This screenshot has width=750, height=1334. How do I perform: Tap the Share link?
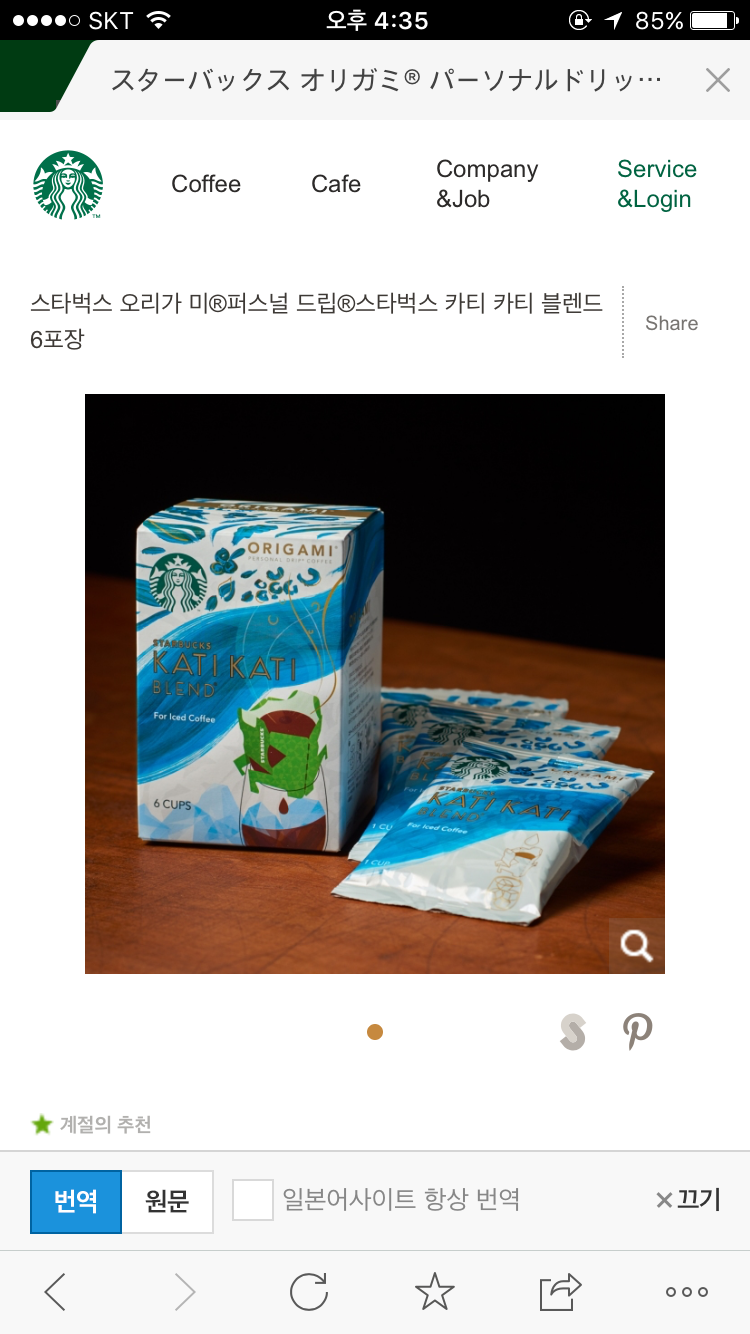671,323
